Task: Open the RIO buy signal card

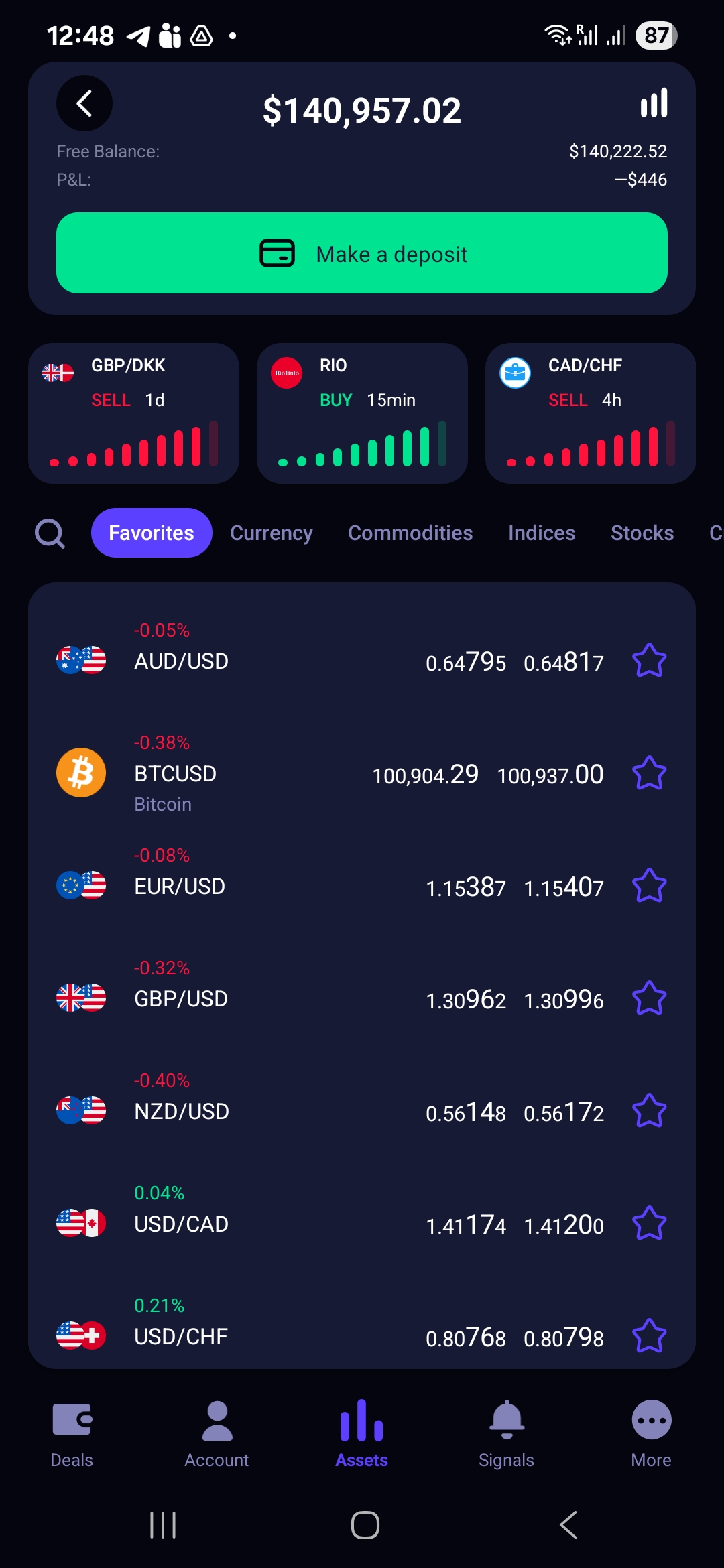Action: coord(362,413)
